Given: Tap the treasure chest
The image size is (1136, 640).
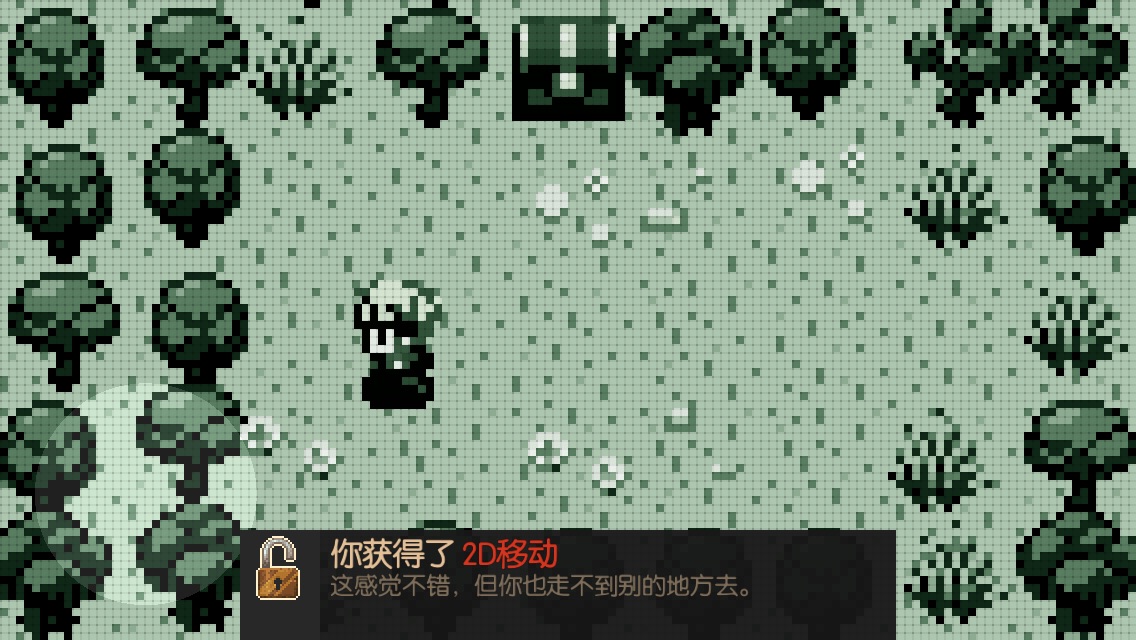Looking at the screenshot, I should (568, 68).
